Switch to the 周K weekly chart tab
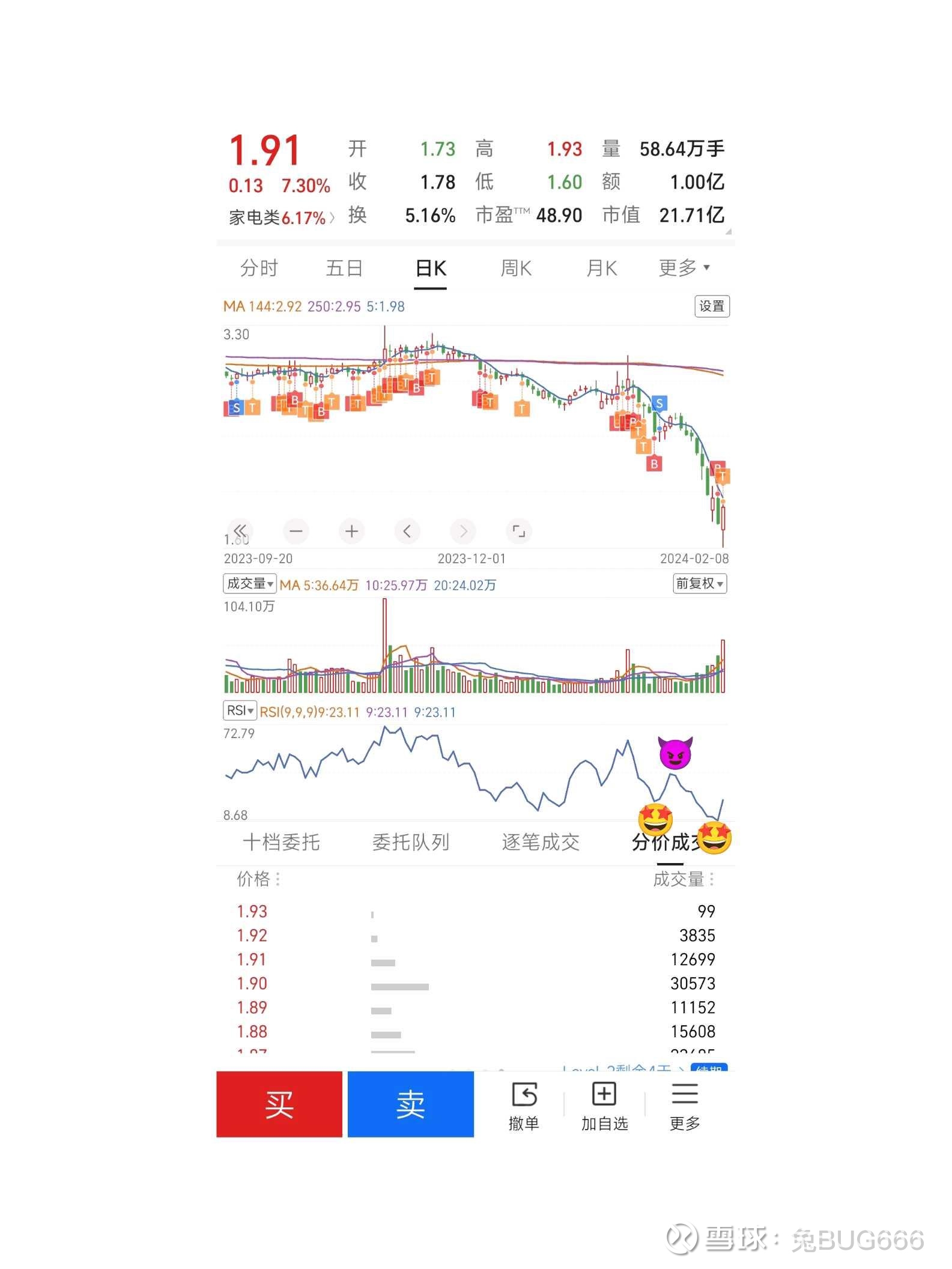The height and width of the screenshot is (1269, 952). pos(515,268)
